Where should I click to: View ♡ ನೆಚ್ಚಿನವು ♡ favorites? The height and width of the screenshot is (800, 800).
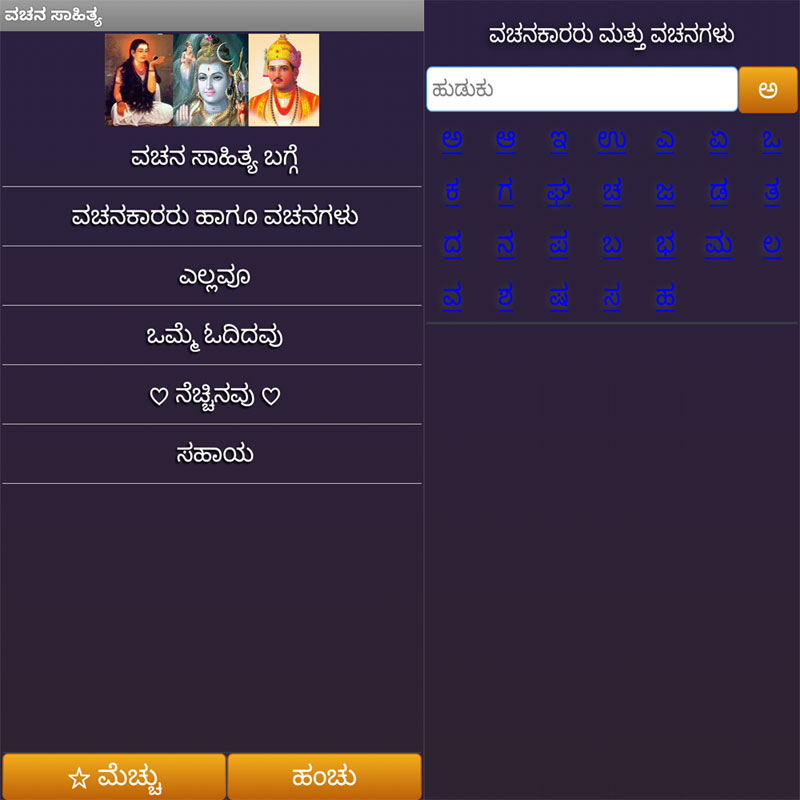[x=212, y=395]
